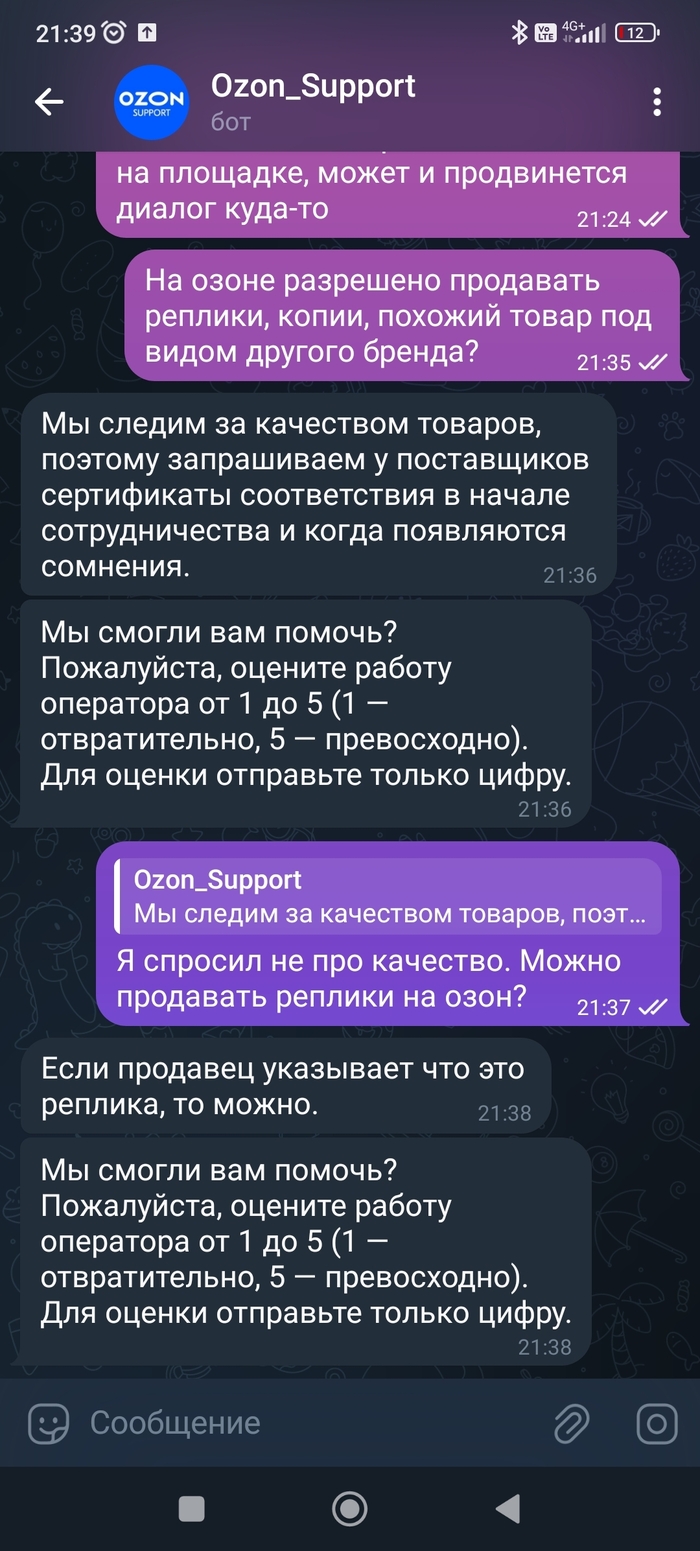Open the three-dot overflow menu
Viewport: 700px width, 1551px height.
coord(657,102)
